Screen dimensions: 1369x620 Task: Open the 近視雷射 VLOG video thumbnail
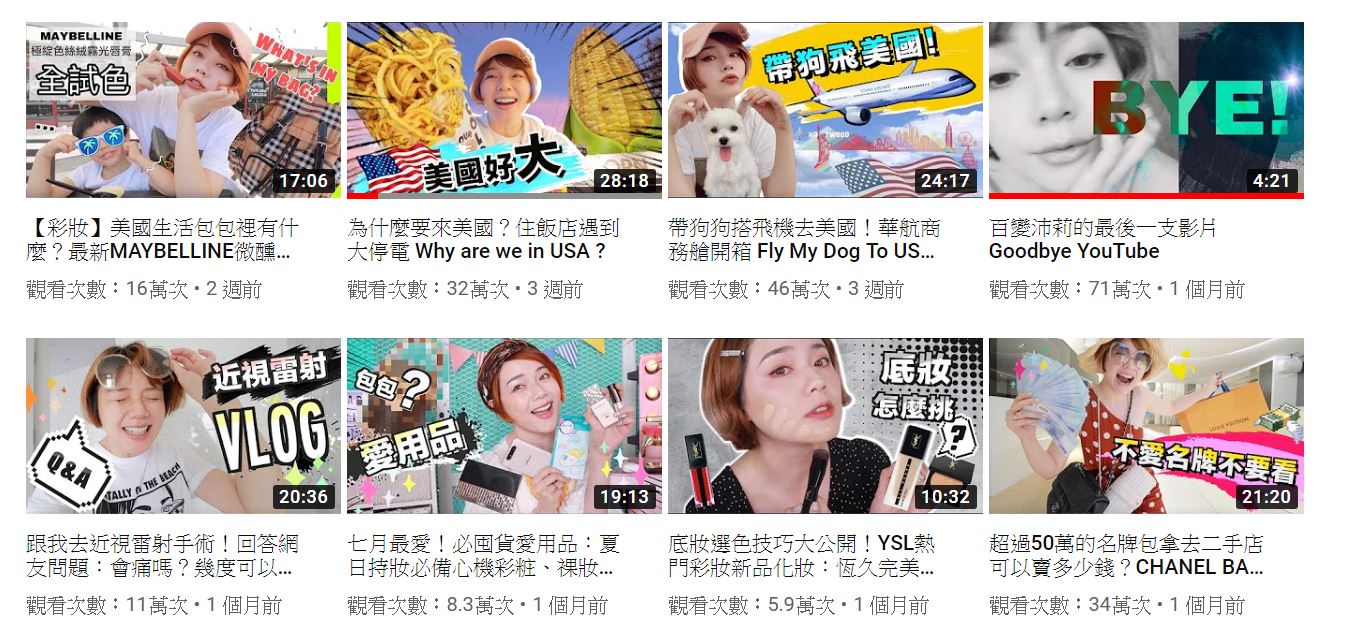click(183, 425)
